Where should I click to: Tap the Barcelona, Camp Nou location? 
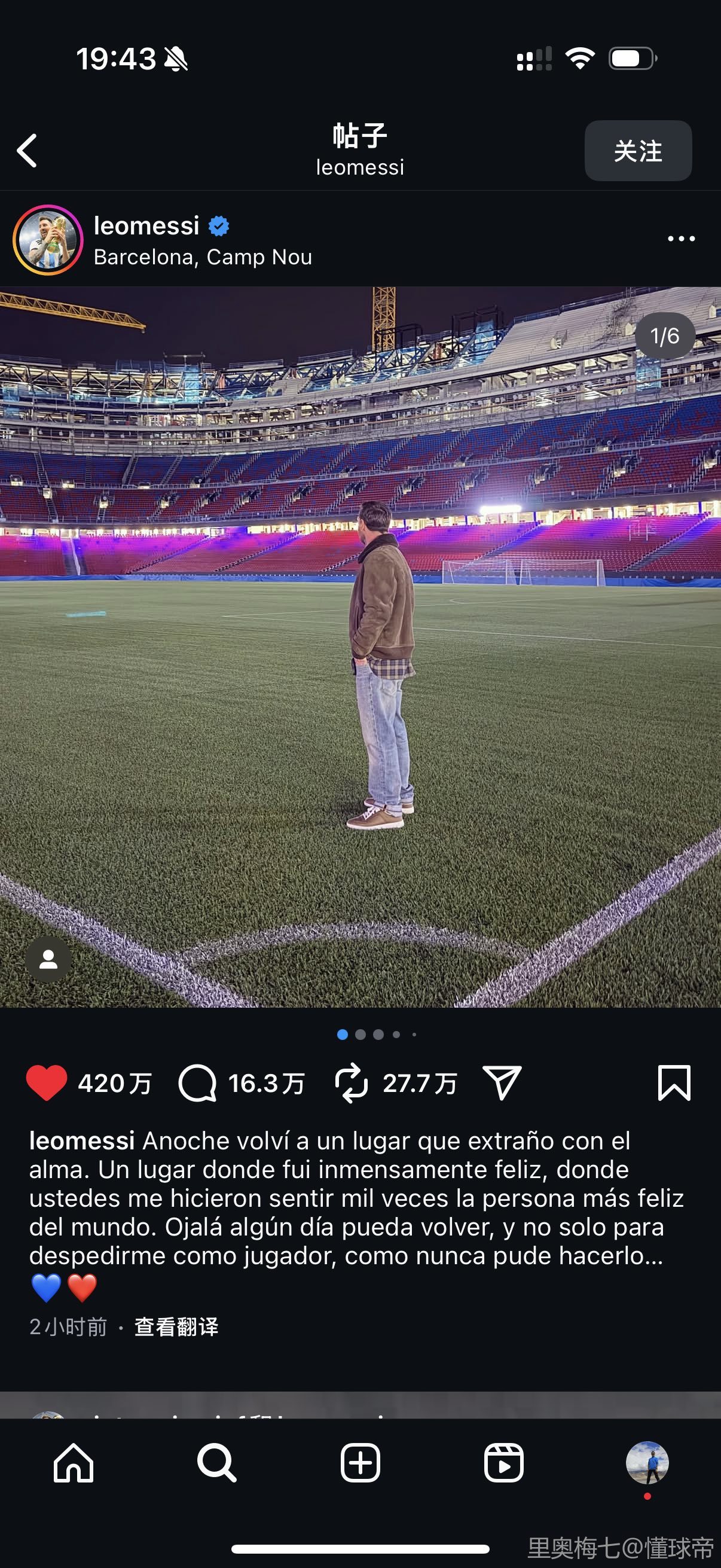(203, 258)
